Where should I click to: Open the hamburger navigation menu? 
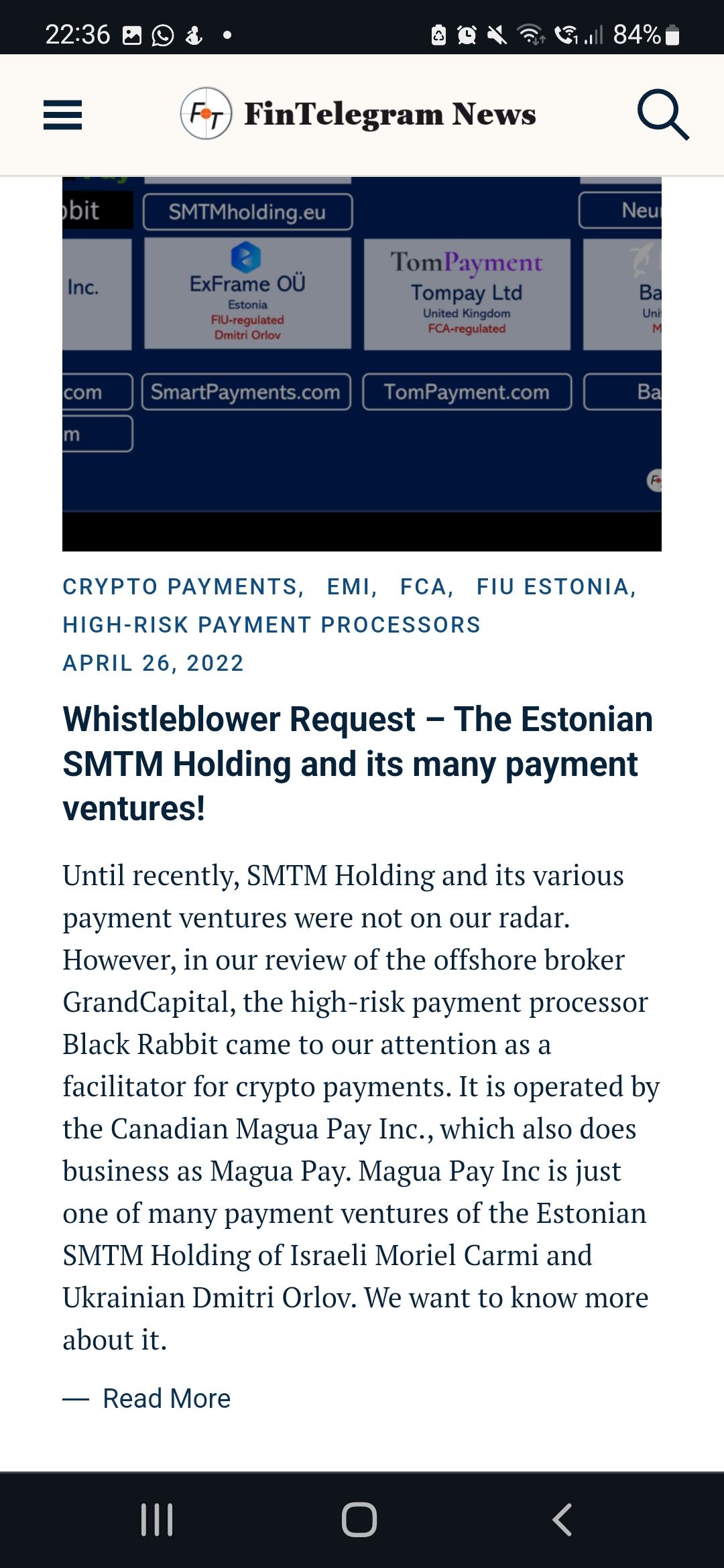(x=62, y=115)
